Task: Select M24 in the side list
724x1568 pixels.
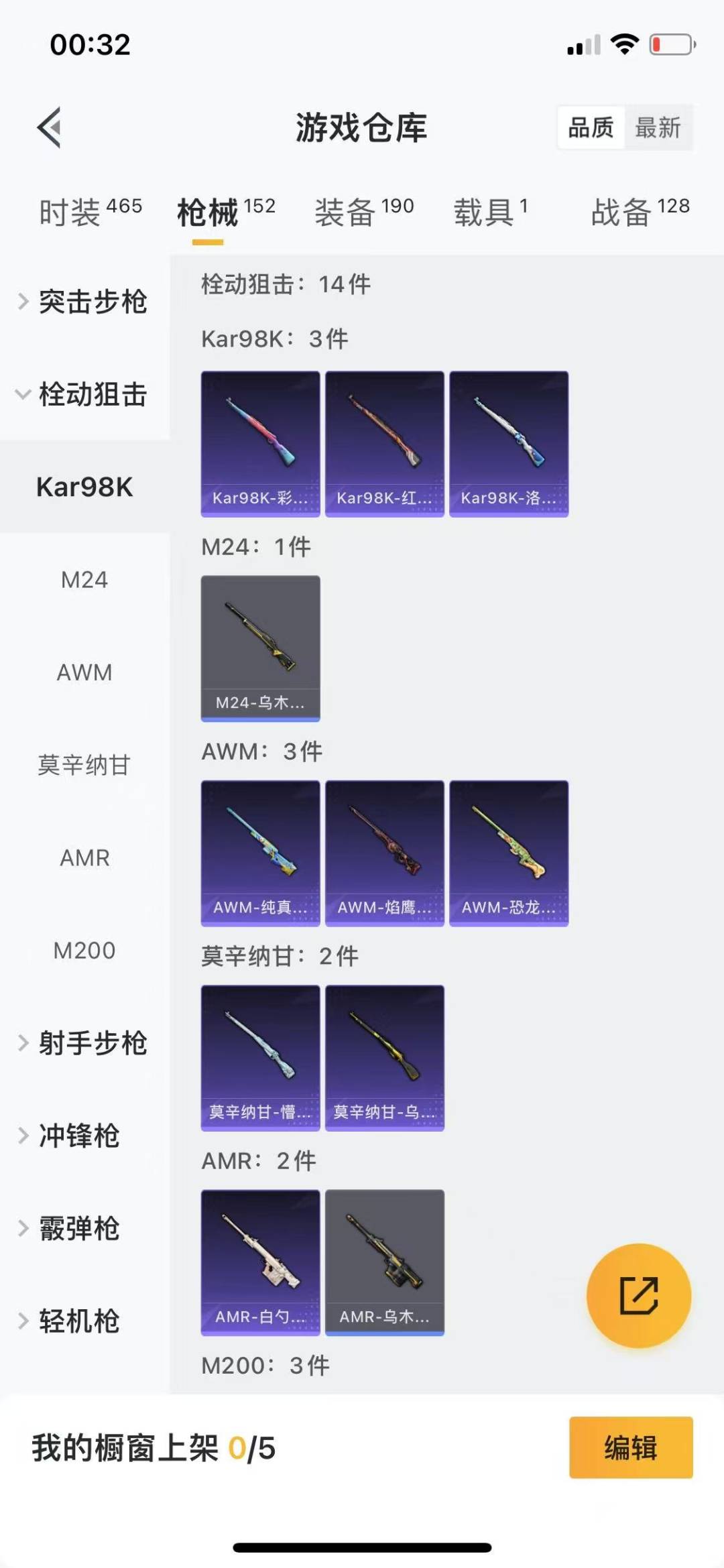Action: click(84, 580)
